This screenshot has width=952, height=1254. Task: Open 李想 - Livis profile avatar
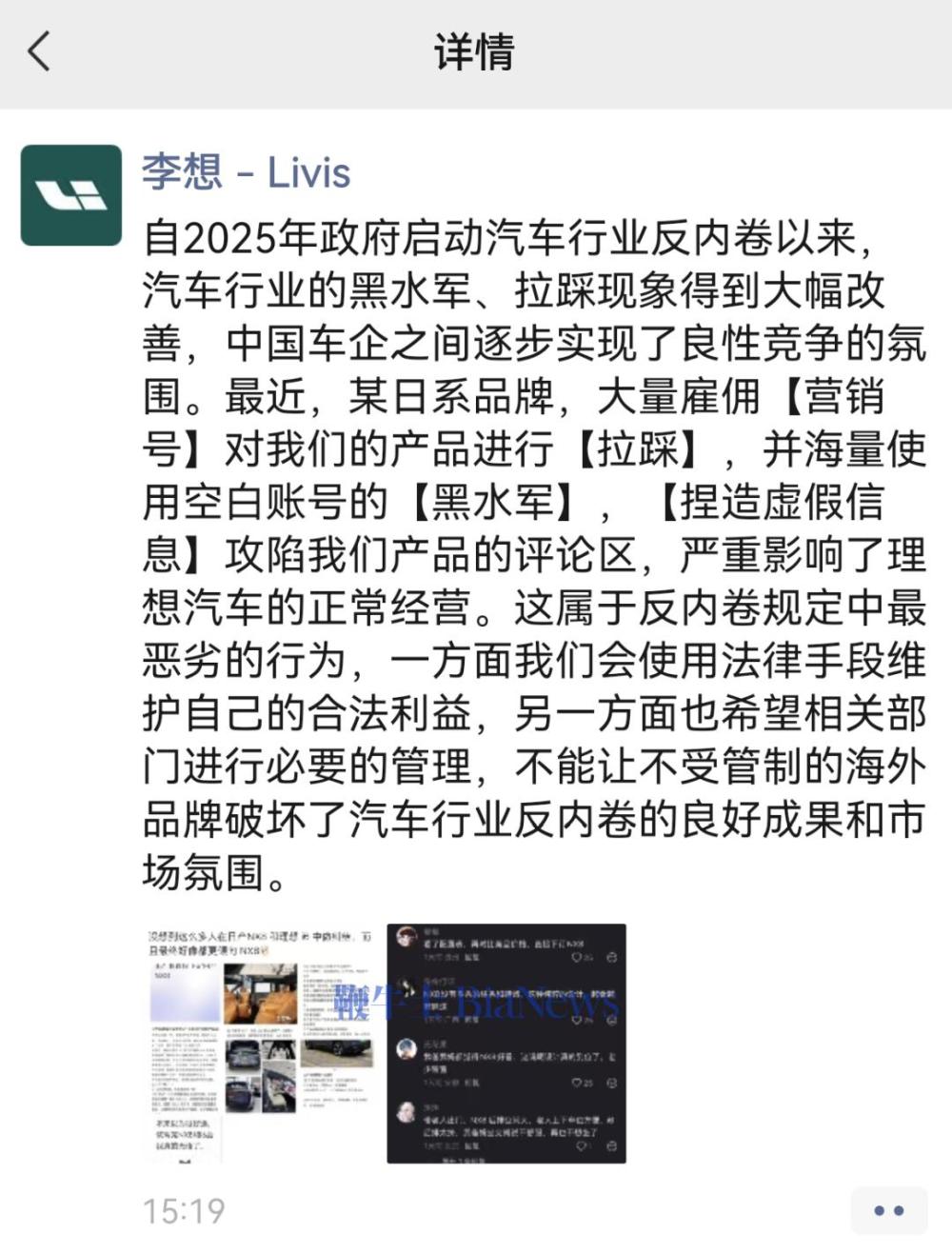tap(71, 195)
